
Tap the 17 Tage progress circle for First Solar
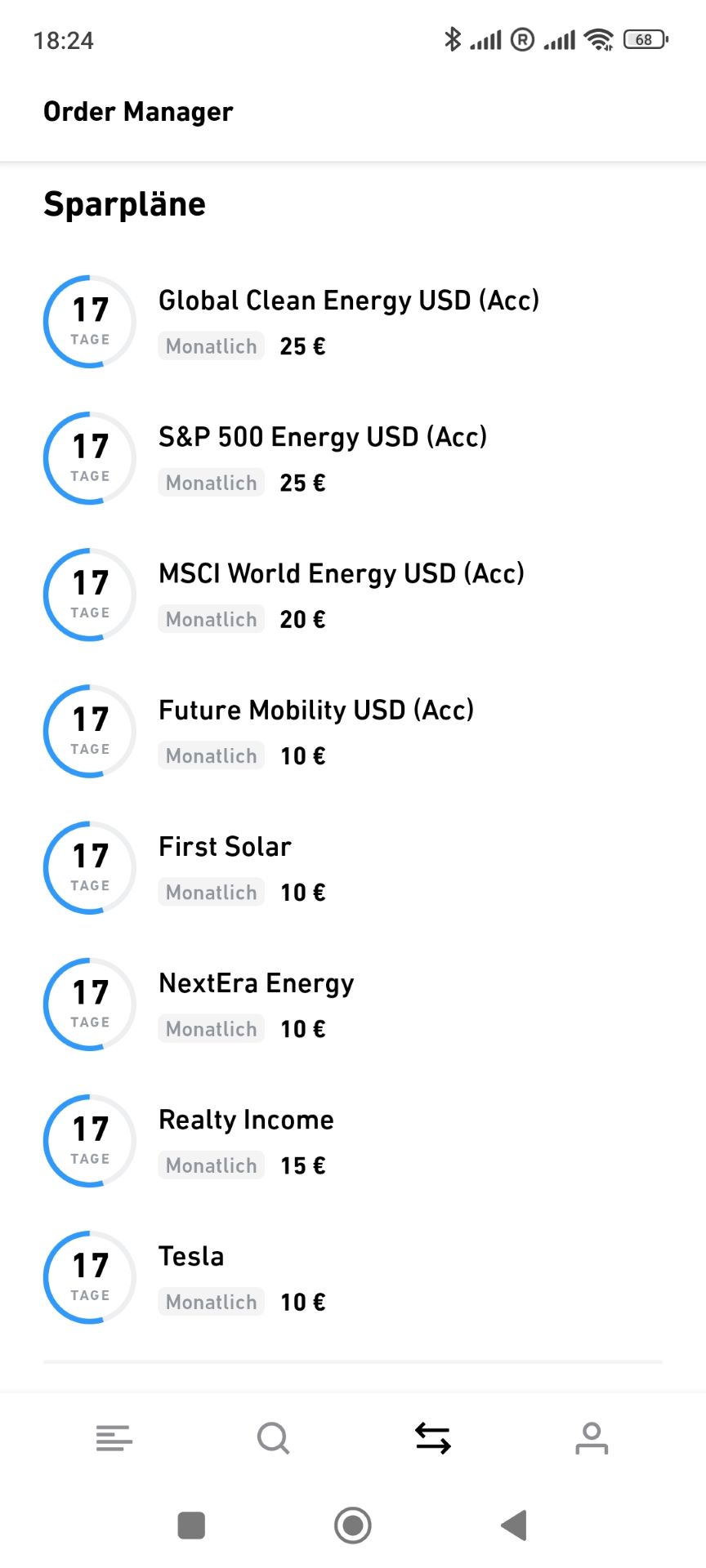[88, 868]
